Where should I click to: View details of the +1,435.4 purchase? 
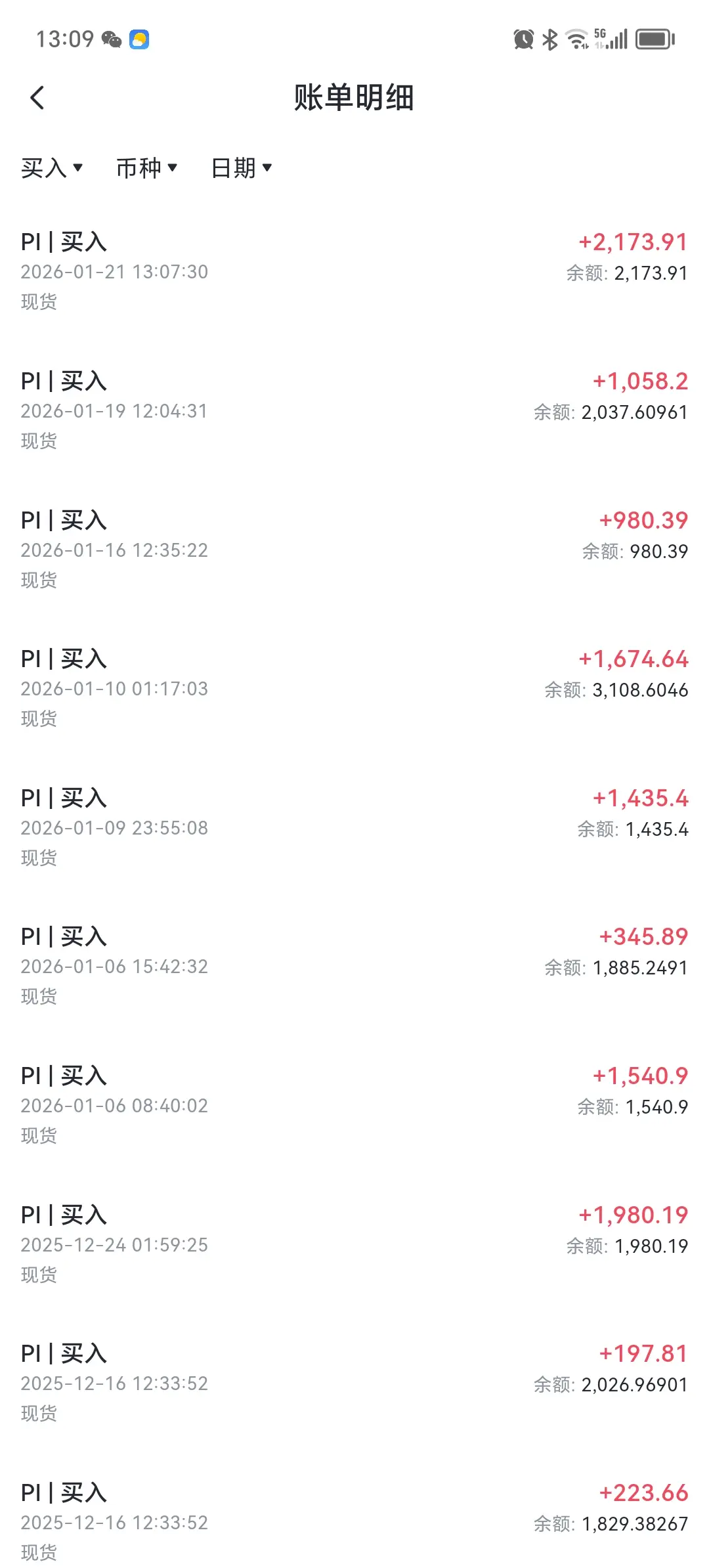tap(354, 827)
